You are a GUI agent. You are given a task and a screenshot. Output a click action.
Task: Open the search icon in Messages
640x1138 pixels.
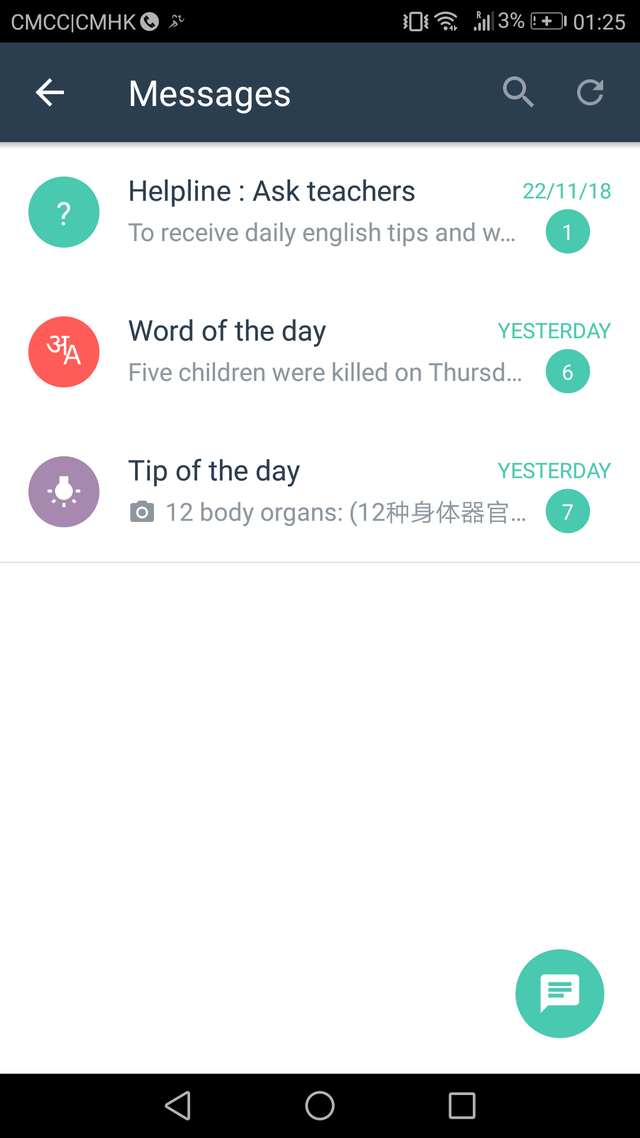tap(518, 93)
